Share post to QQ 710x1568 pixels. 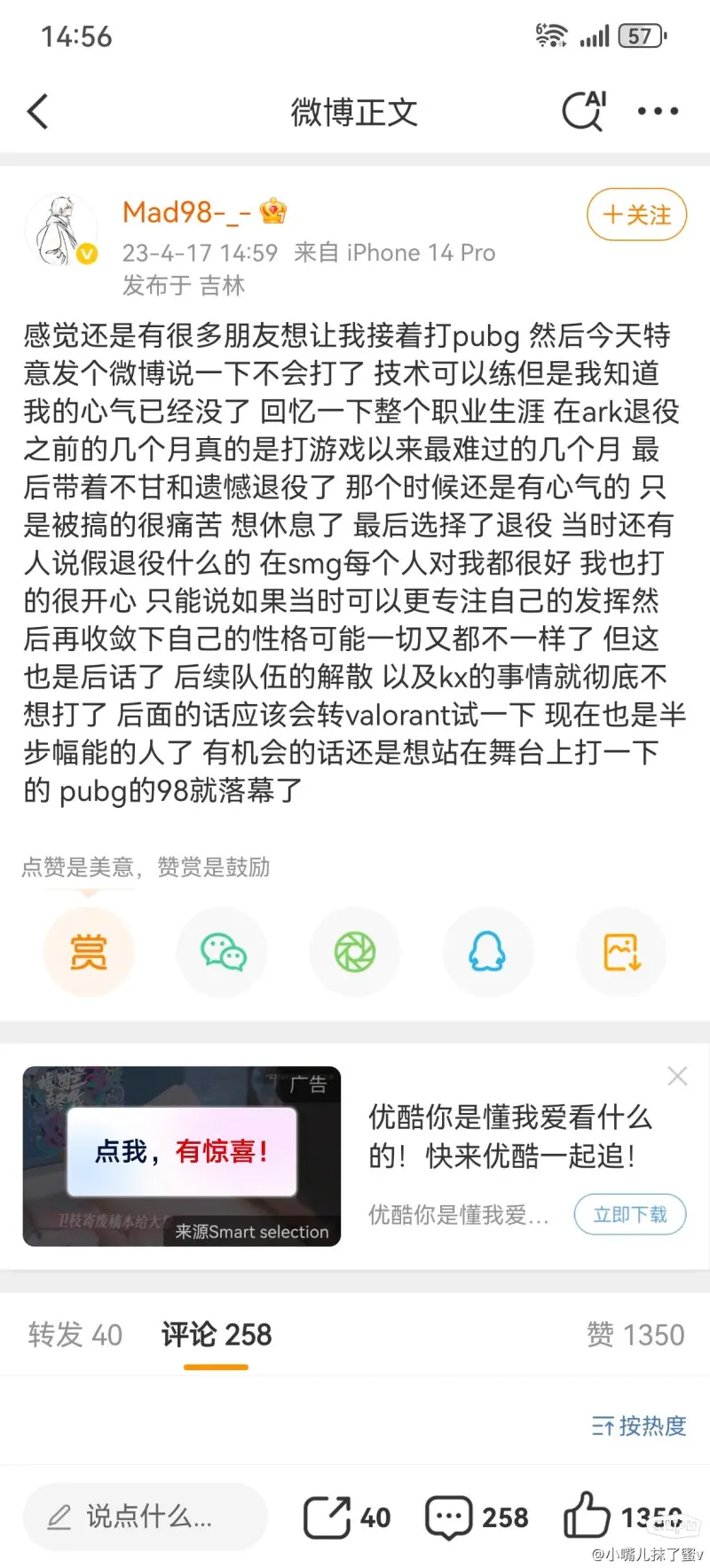coord(487,953)
